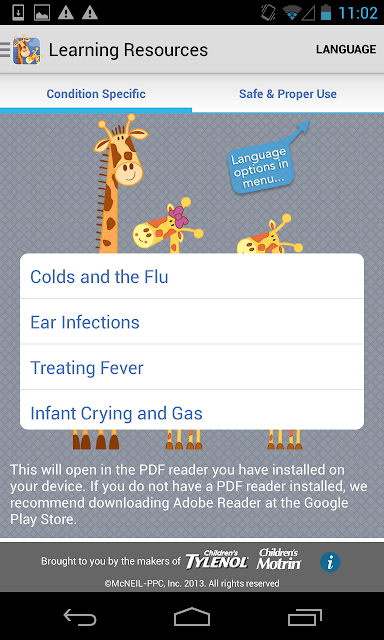
Task: Go back with system back button
Action: 80,616
